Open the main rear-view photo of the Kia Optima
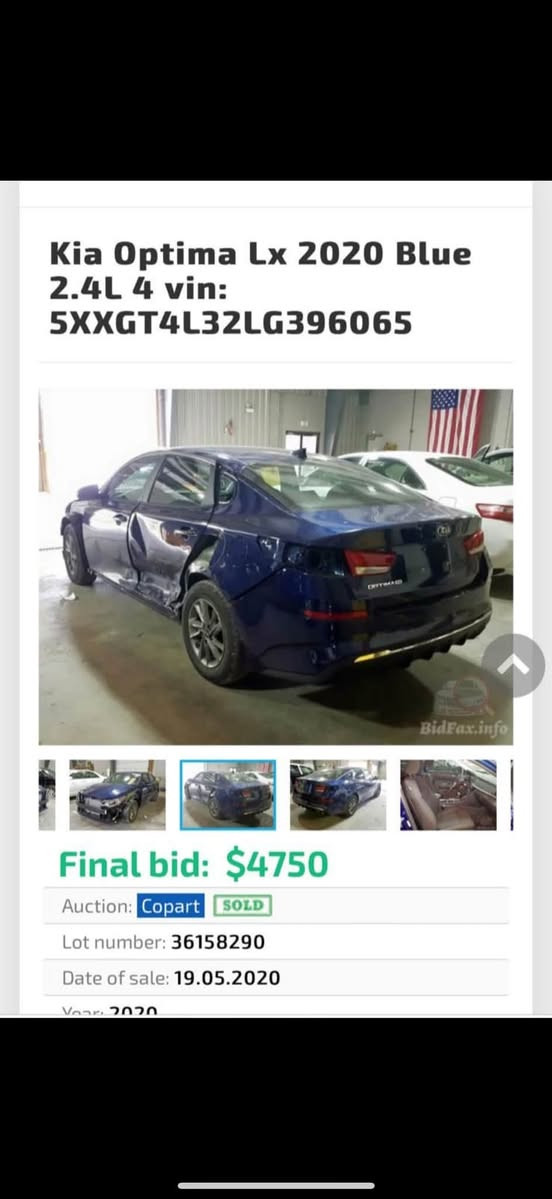This screenshot has width=552, height=1199. point(276,567)
